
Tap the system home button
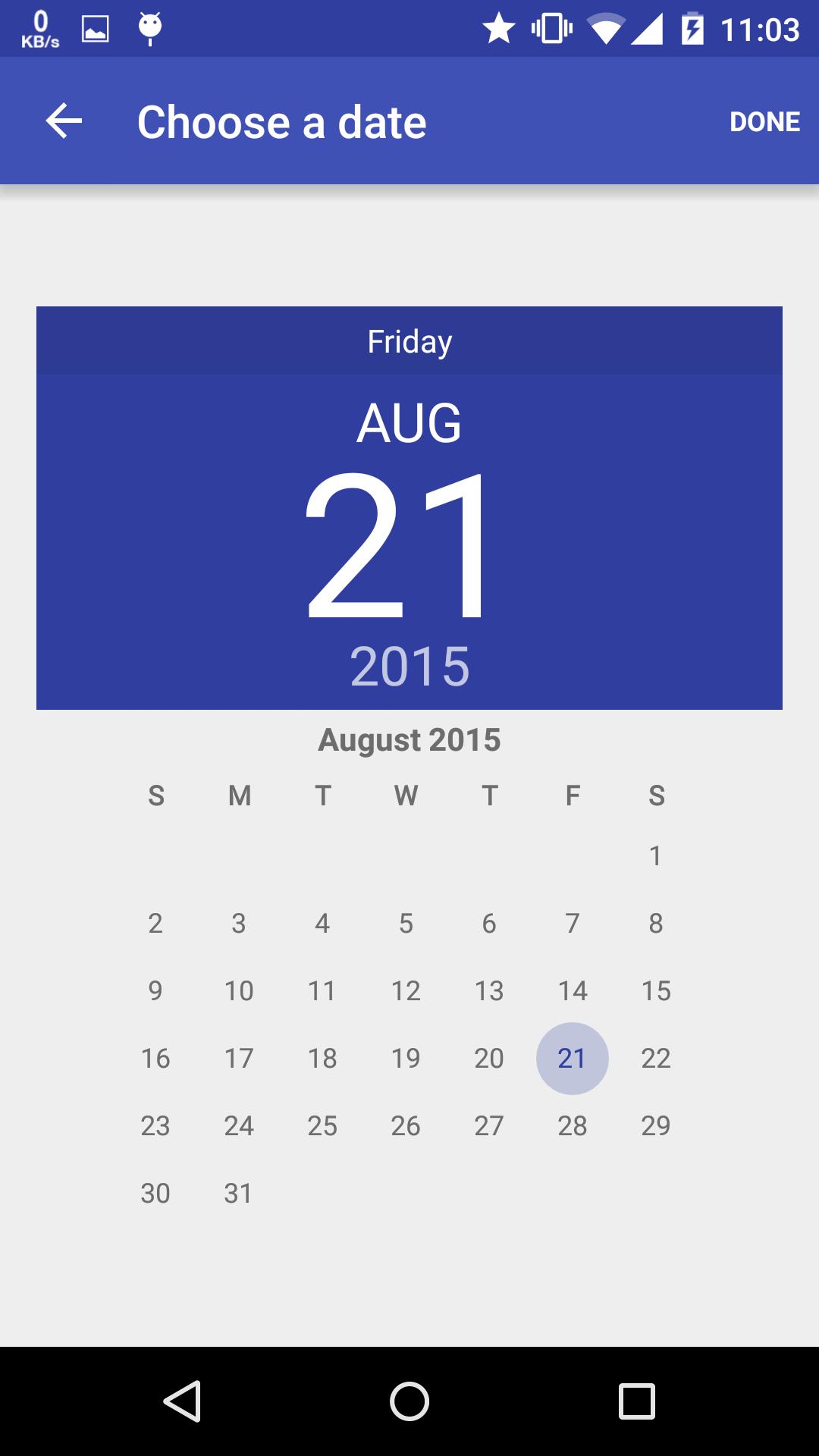(x=409, y=1401)
